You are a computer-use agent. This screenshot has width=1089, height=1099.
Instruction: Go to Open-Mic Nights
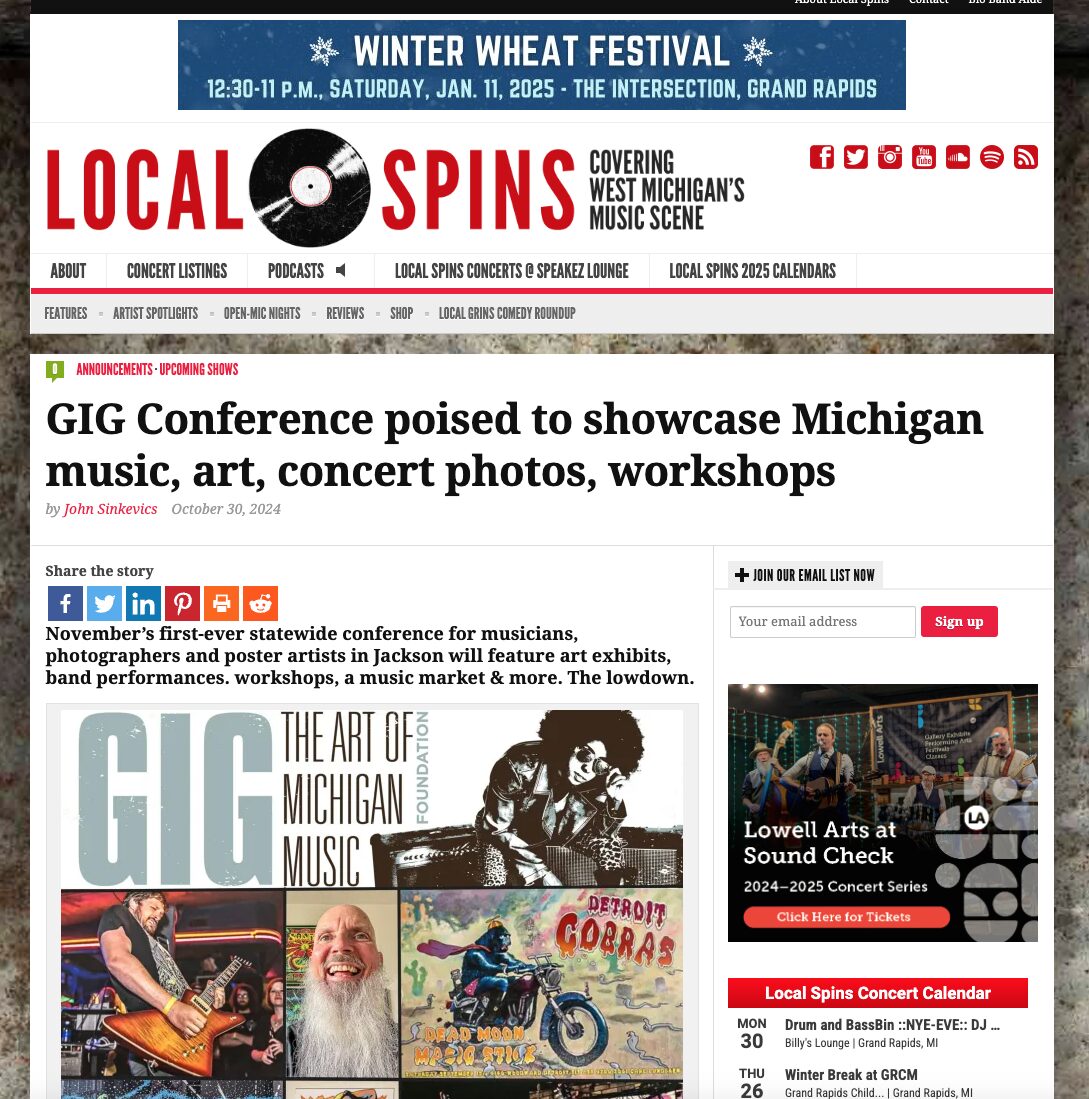coord(262,313)
